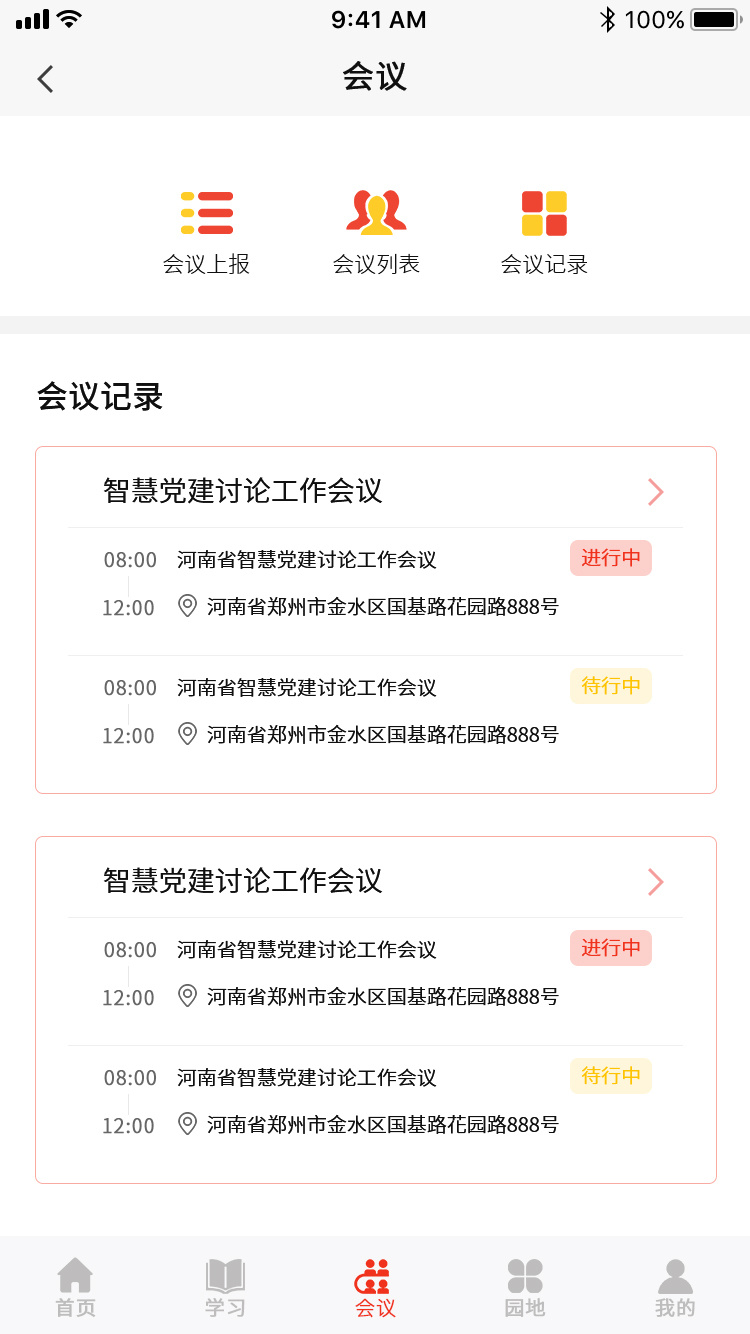Image resolution: width=750 pixels, height=1334 pixels.
Task: Select the 会议记录 shortcut
Action: click(544, 232)
